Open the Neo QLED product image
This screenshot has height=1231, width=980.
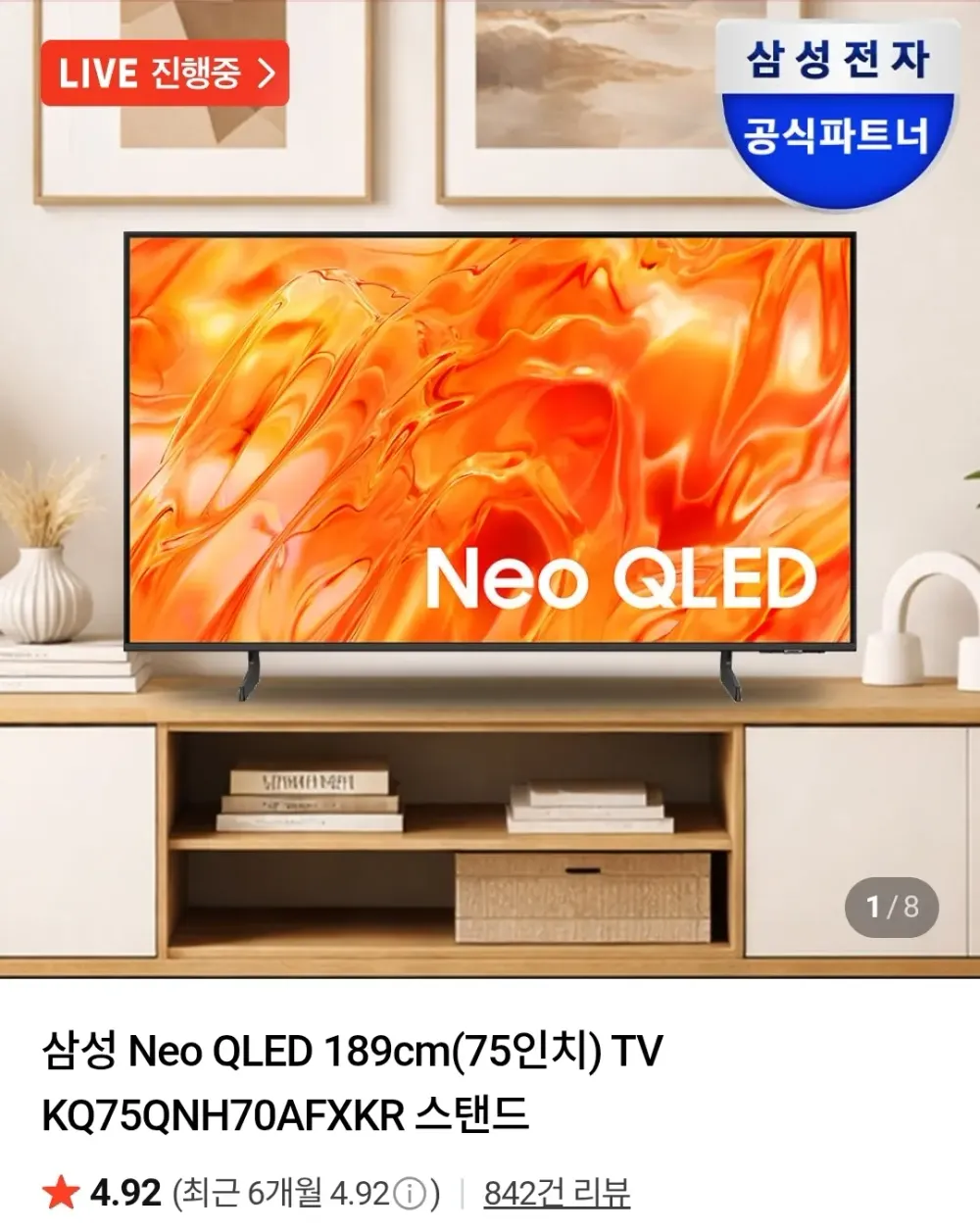(x=490, y=489)
